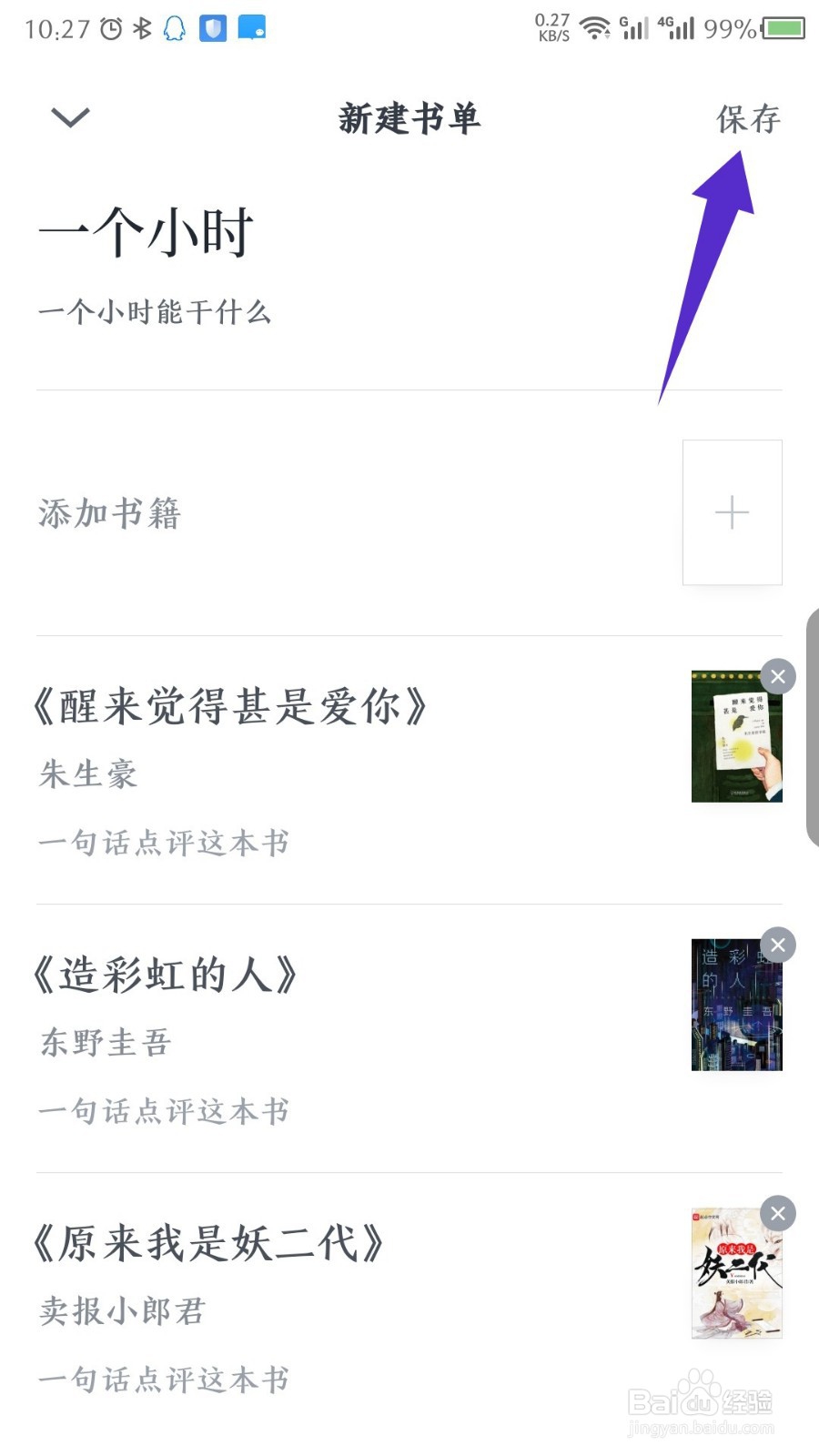
Task: Collapse the page with the down chevron
Action: (x=68, y=118)
